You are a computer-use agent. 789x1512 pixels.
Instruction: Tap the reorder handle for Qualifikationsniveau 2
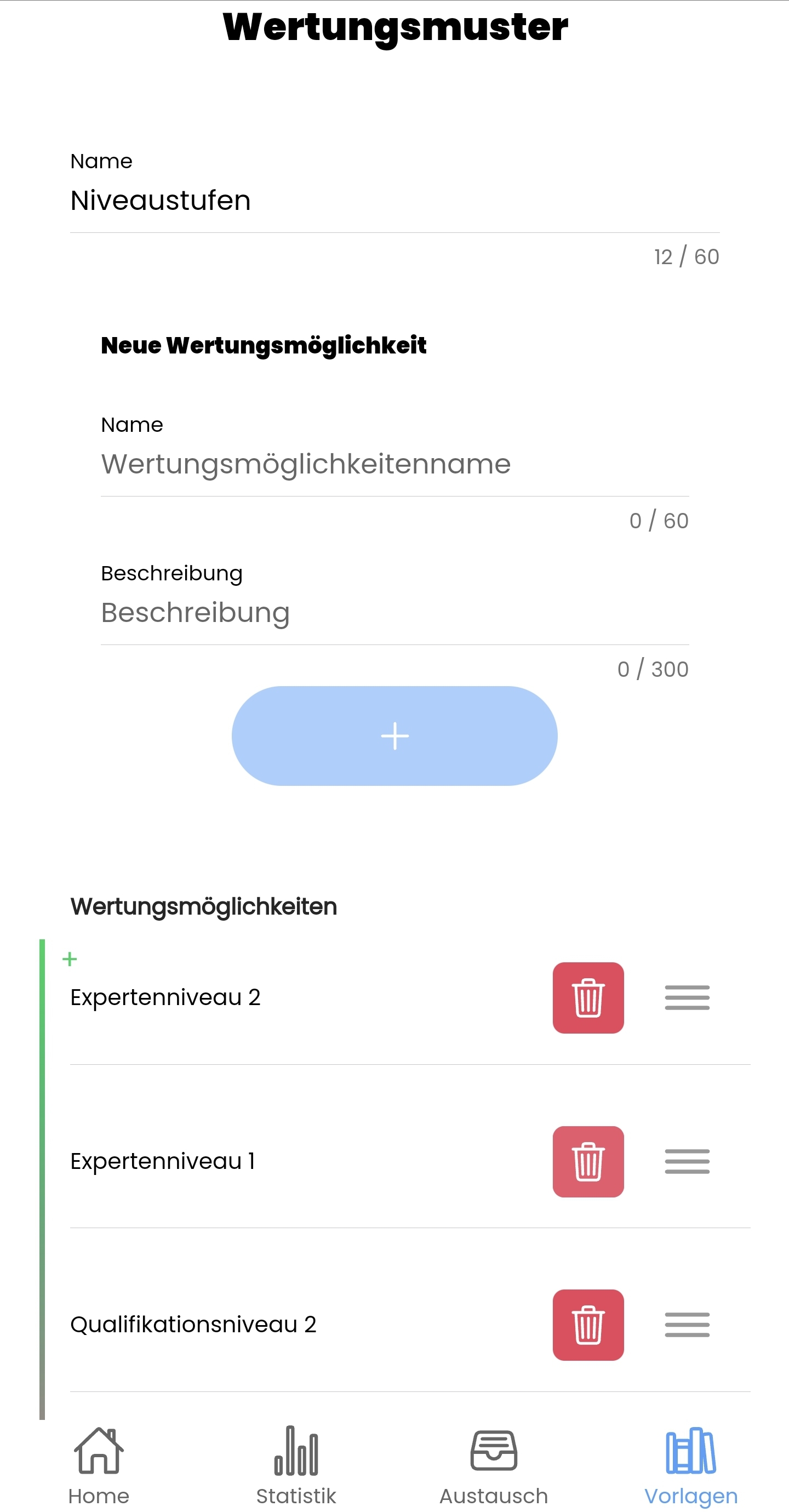click(687, 1325)
